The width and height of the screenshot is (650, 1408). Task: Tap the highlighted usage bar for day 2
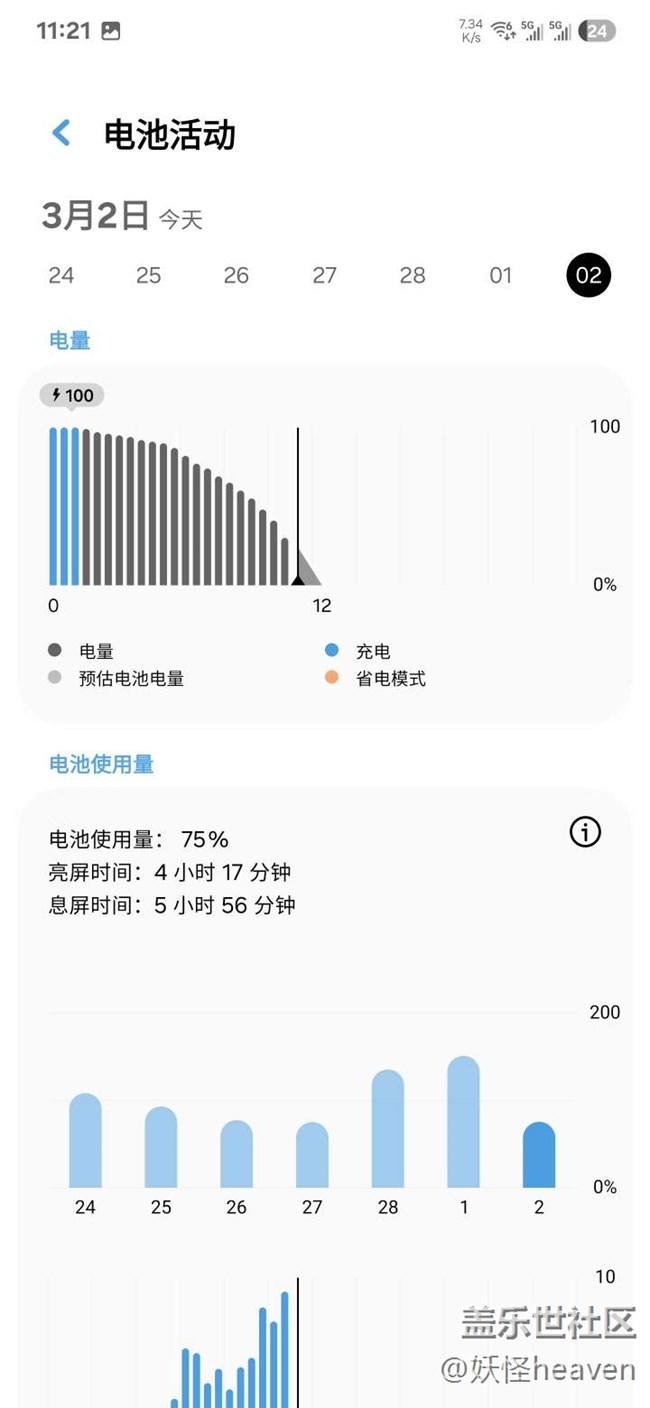coord(539,1155)
